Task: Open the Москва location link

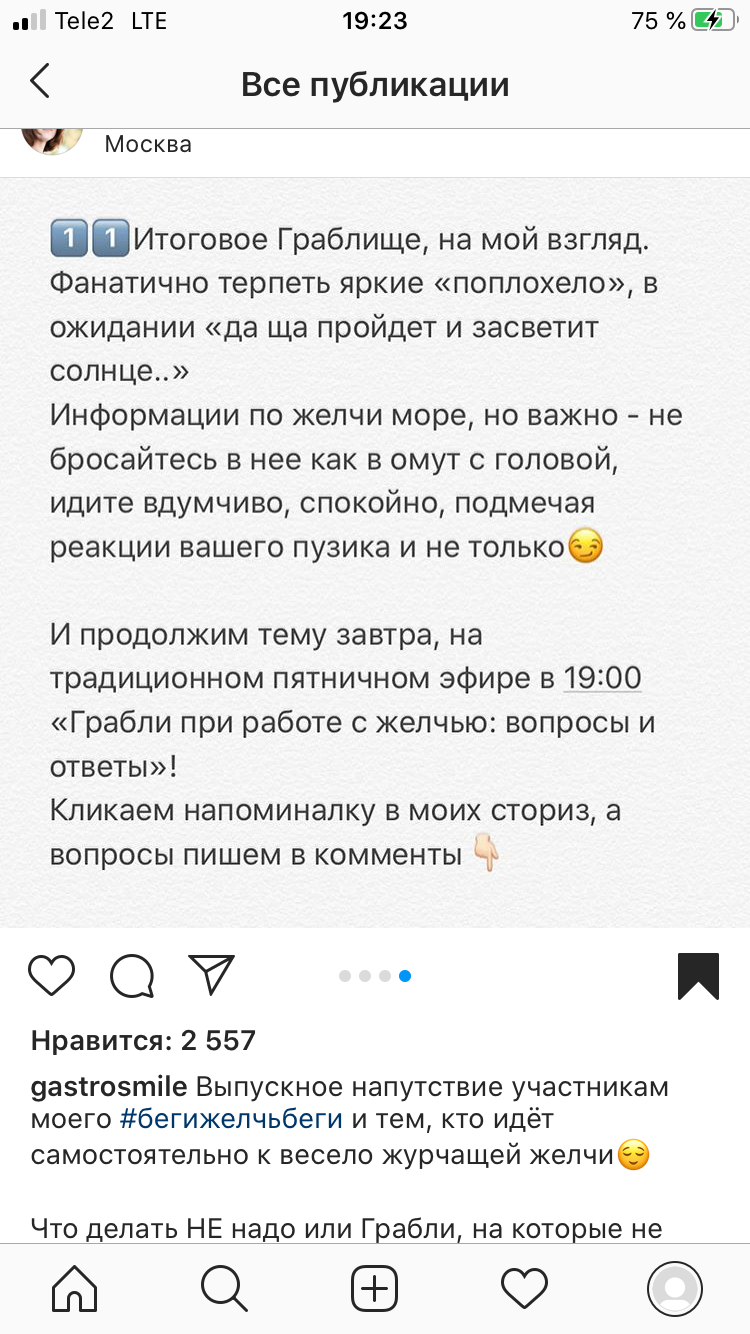Action: [x=148, y=144]
